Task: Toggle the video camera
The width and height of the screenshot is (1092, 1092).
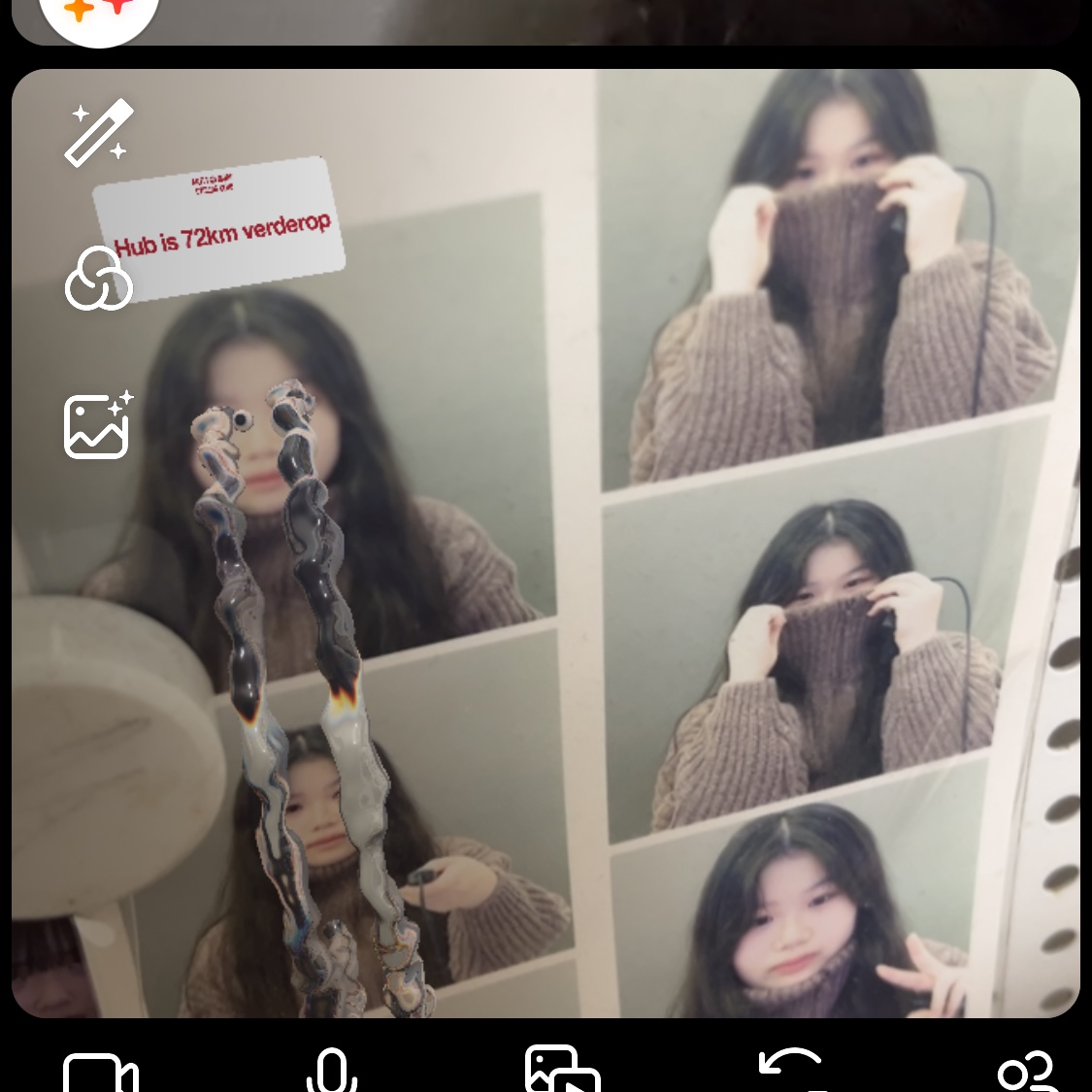Action: (x=99, y=1074)
